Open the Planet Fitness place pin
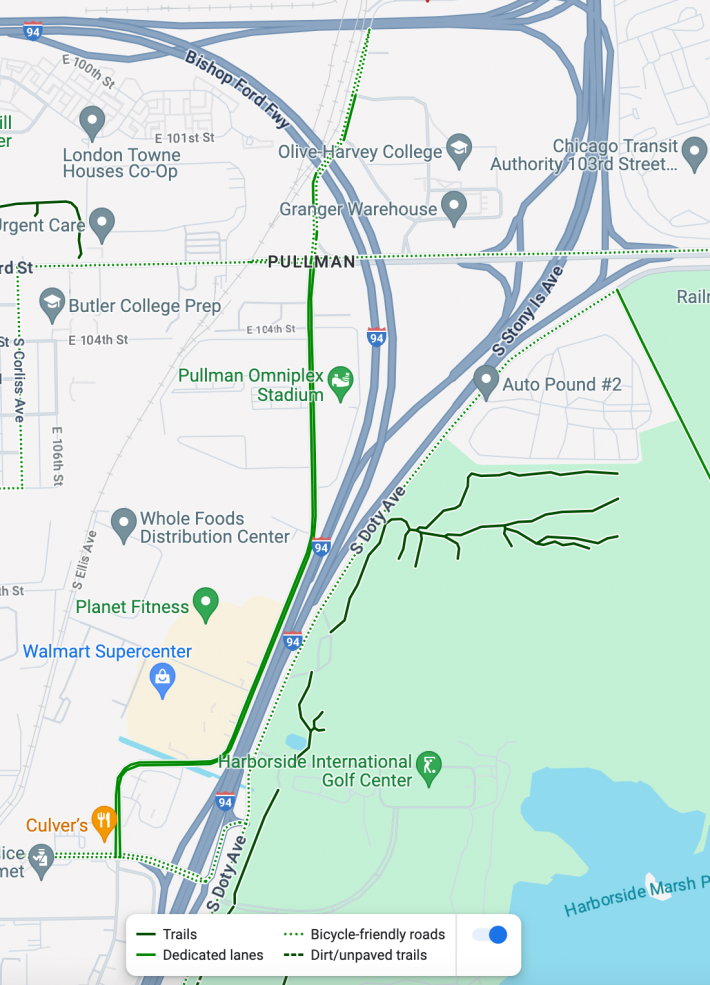This screenshot has height=985, width=710. tap(206, 604)
